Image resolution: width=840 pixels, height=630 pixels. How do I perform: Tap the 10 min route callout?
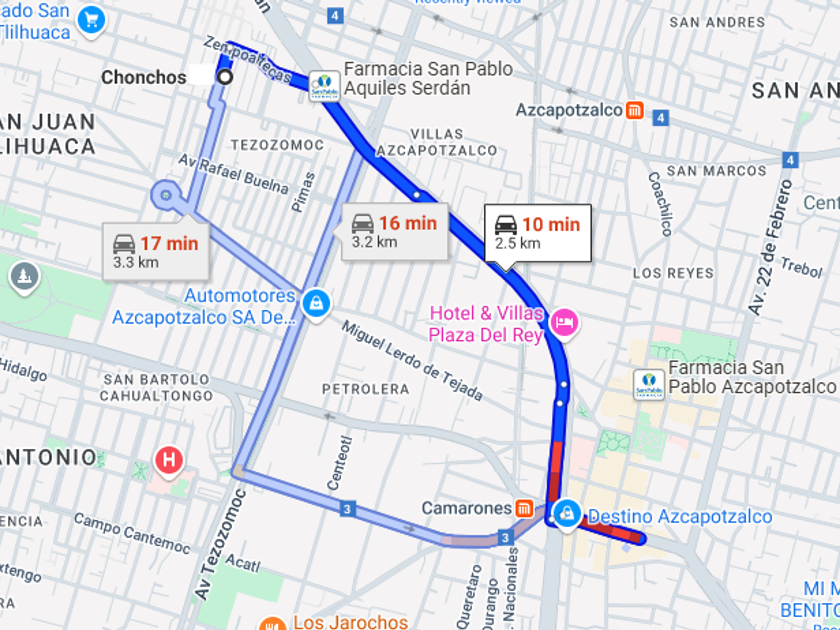tap(538, 233)
